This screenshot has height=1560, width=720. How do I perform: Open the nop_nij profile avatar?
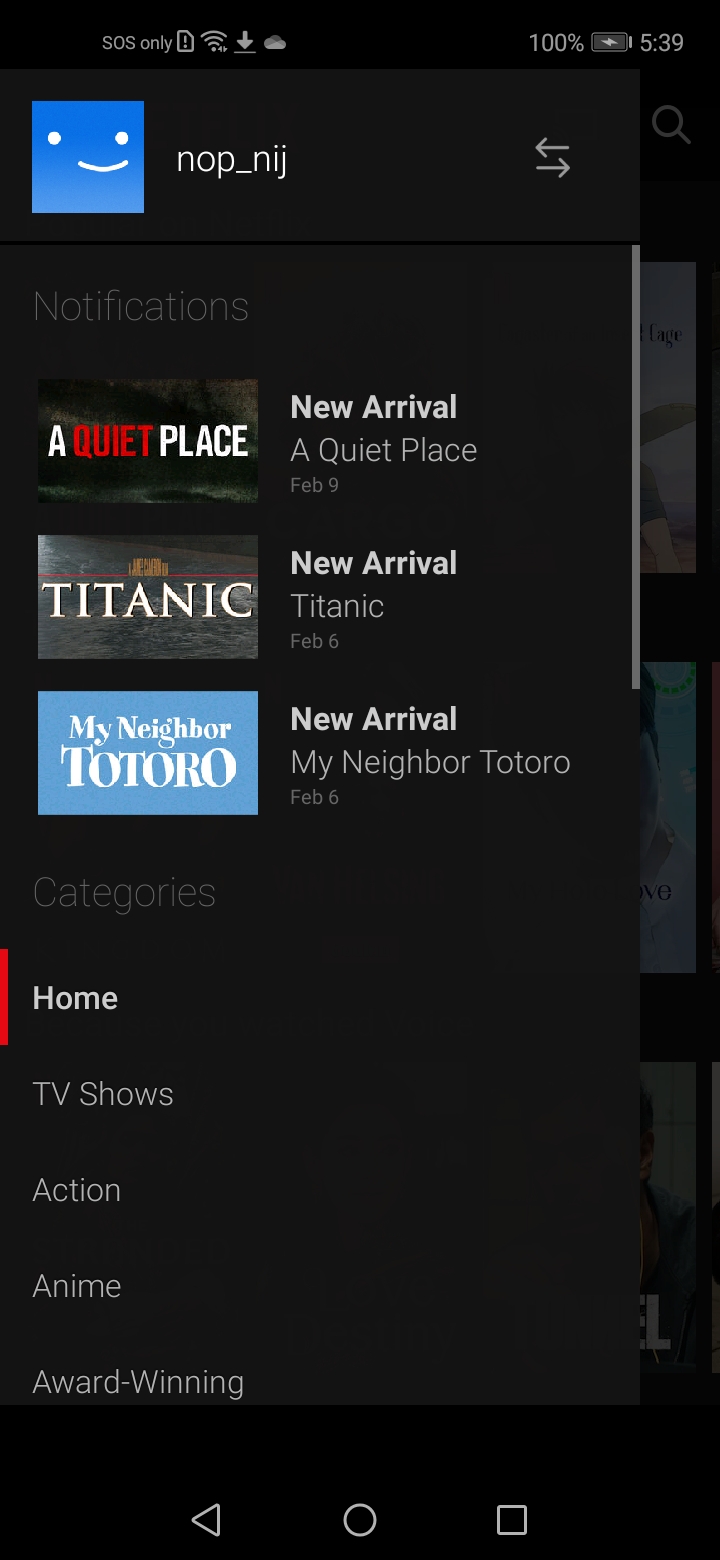click(88, 157)
